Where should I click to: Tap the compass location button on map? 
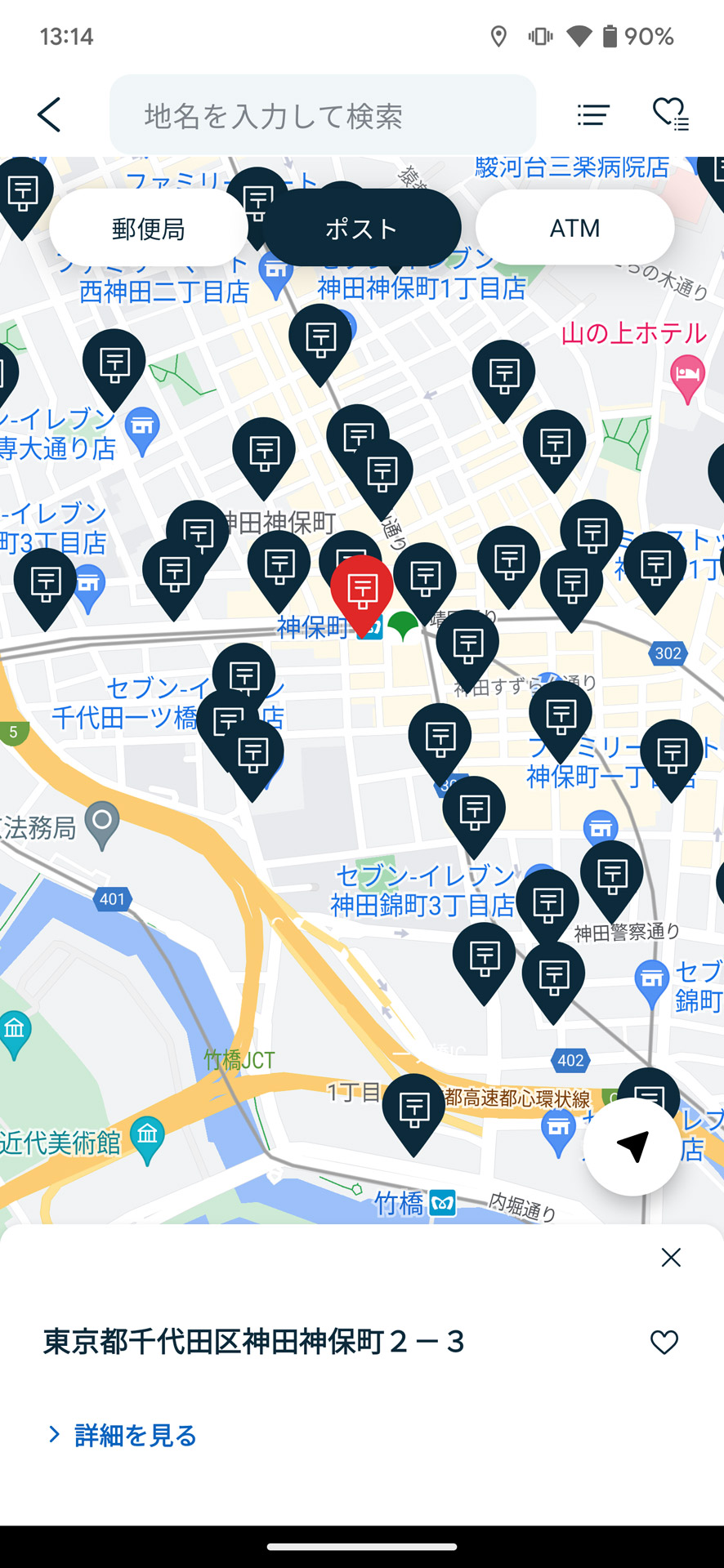[632, 1147]
